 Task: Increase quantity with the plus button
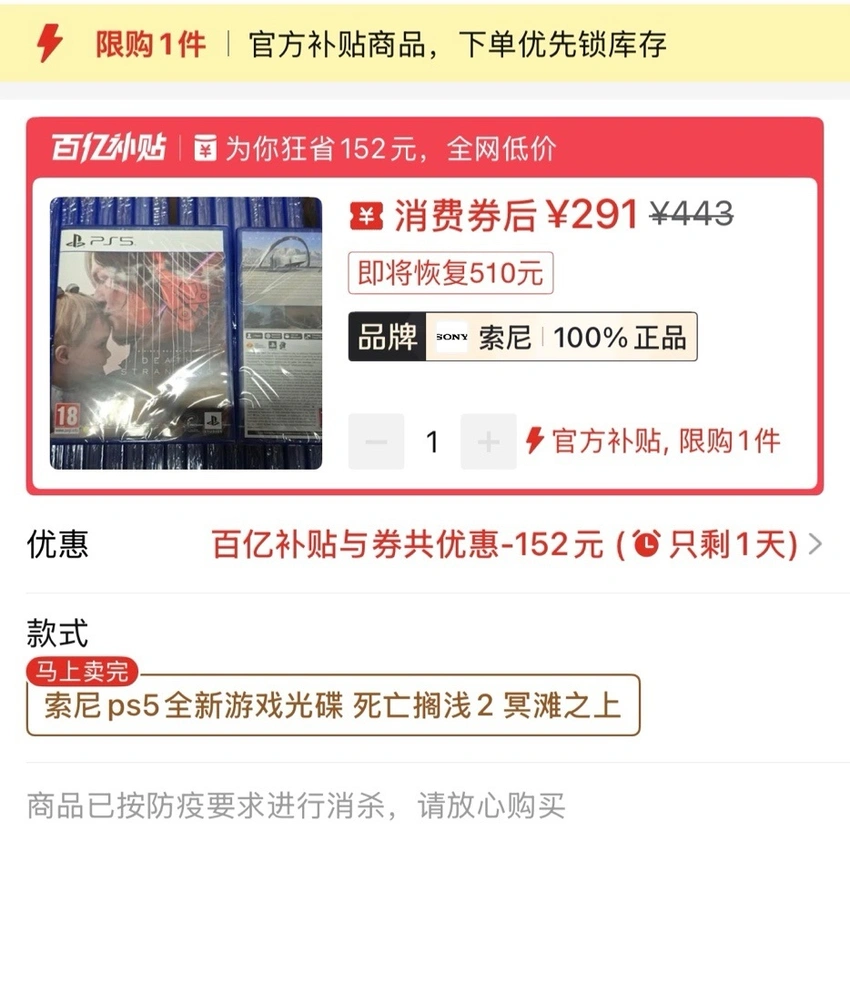(x=488, y=441)
